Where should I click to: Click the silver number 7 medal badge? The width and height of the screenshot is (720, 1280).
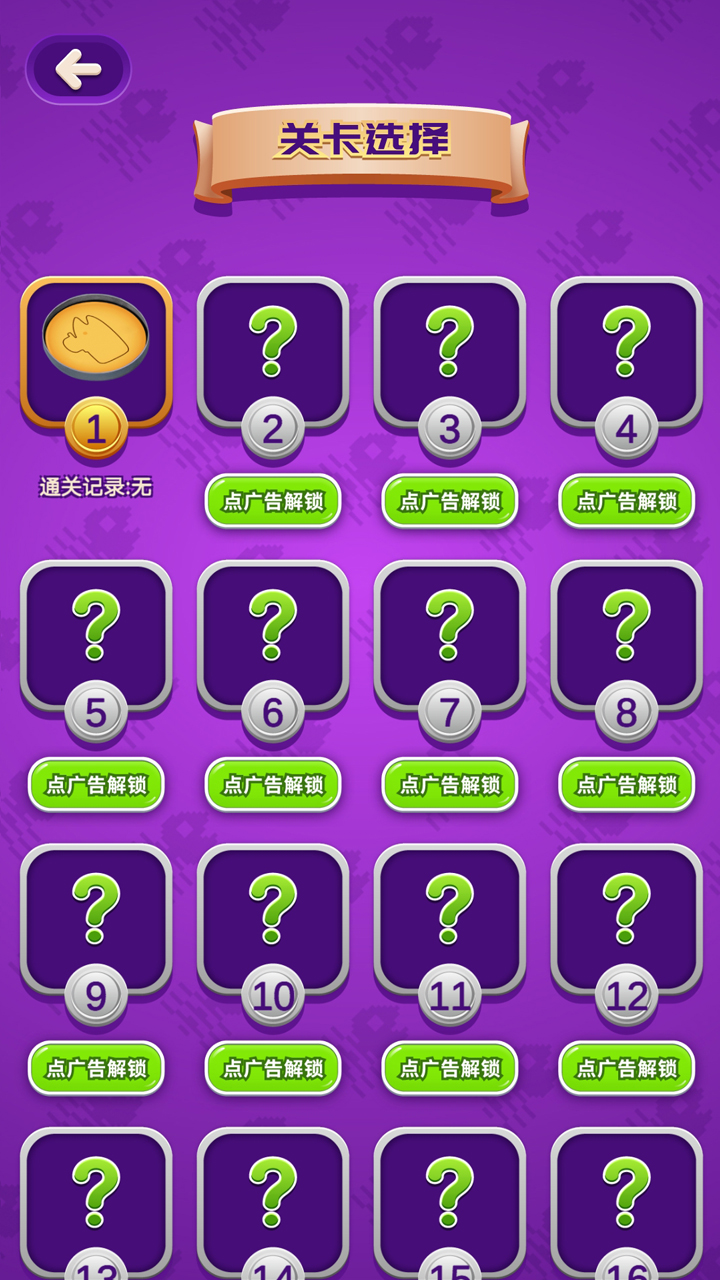tap(450, 710)
